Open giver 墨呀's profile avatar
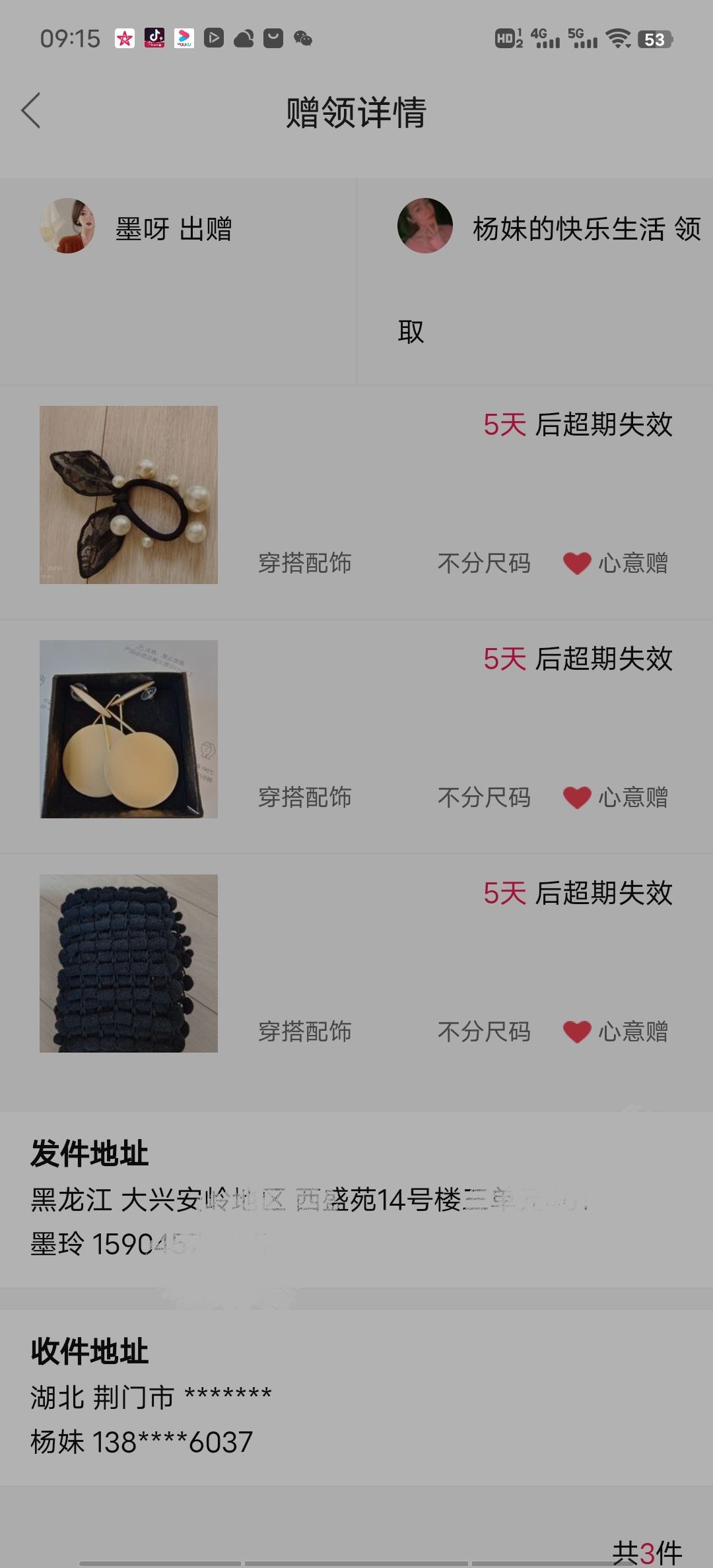Image resolution: width=713 pixels, height=1568 pixels. pos(67,226)
